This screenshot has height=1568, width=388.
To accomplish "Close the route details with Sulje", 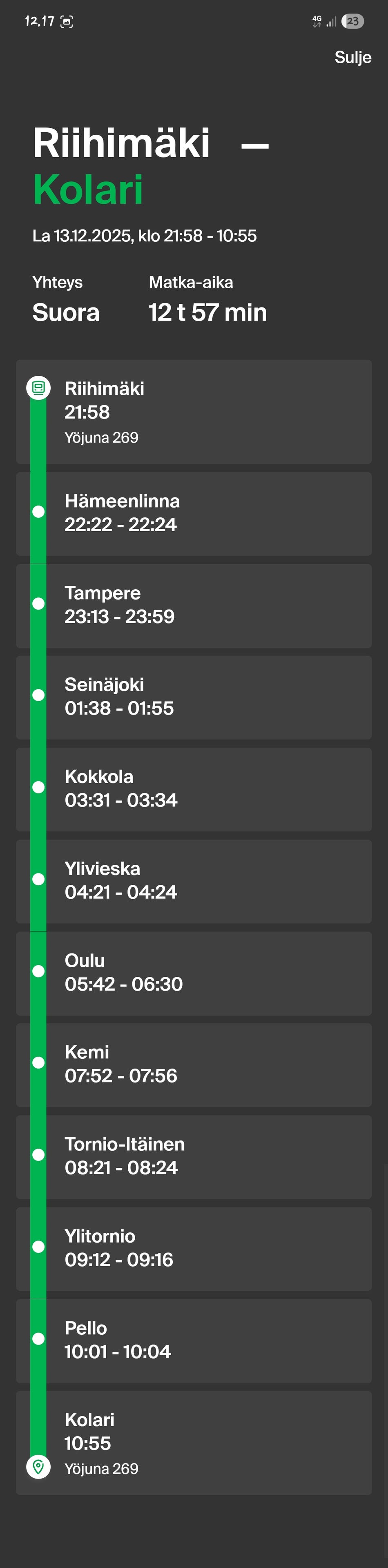I will [353, 57].
